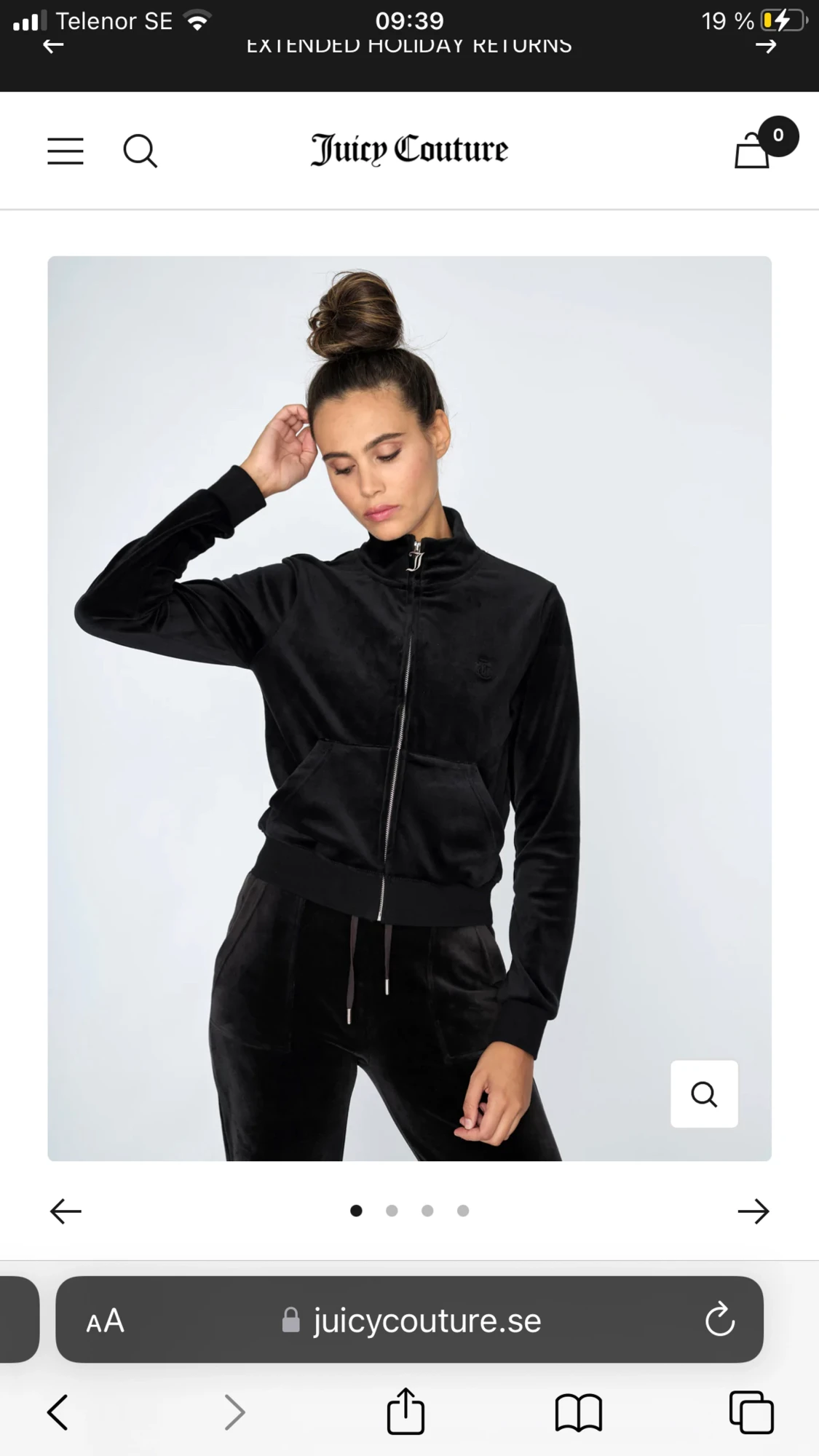819x1456 pixels.
Task: Open the site search magnifier
Action: click(141, 151)
